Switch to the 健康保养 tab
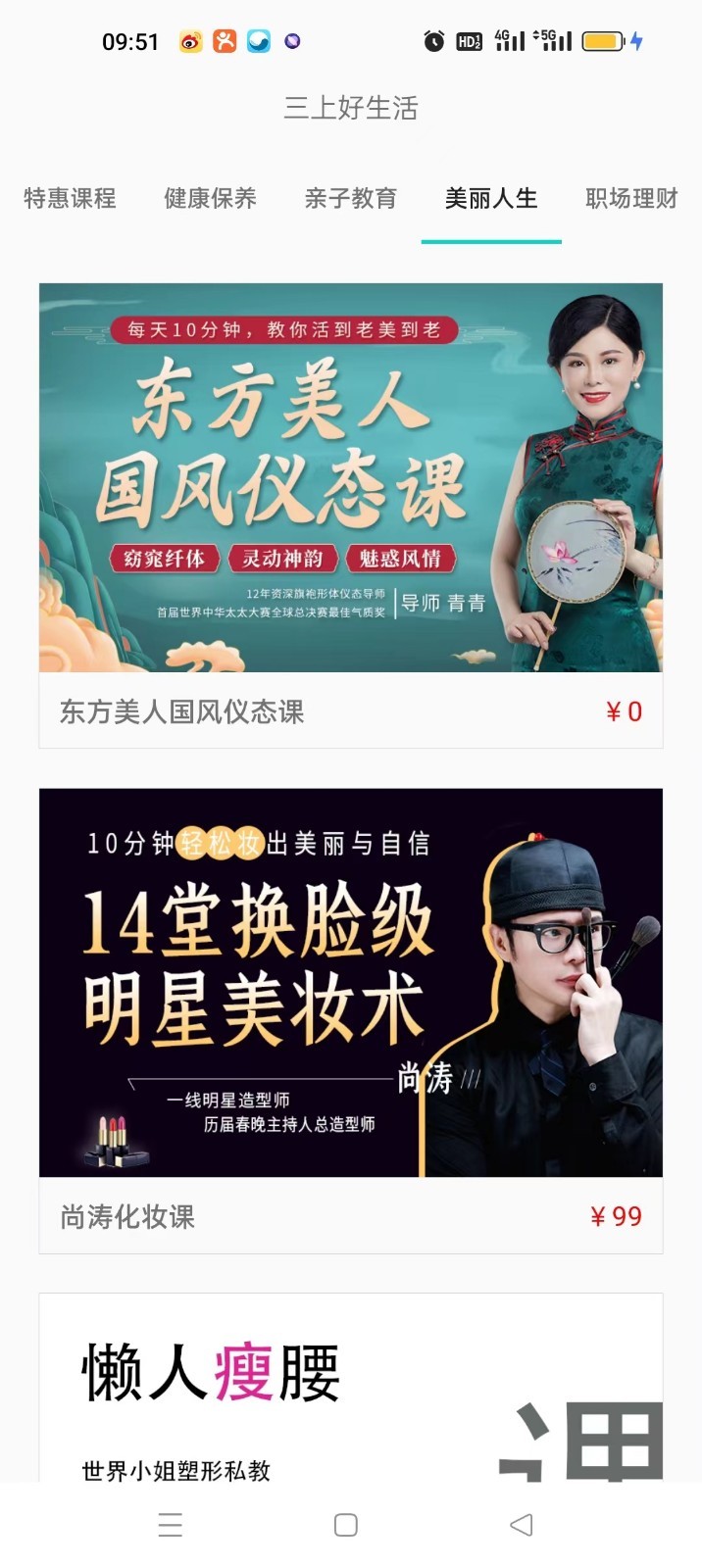This screenshot has width=702, height=1568. [210, 199]
